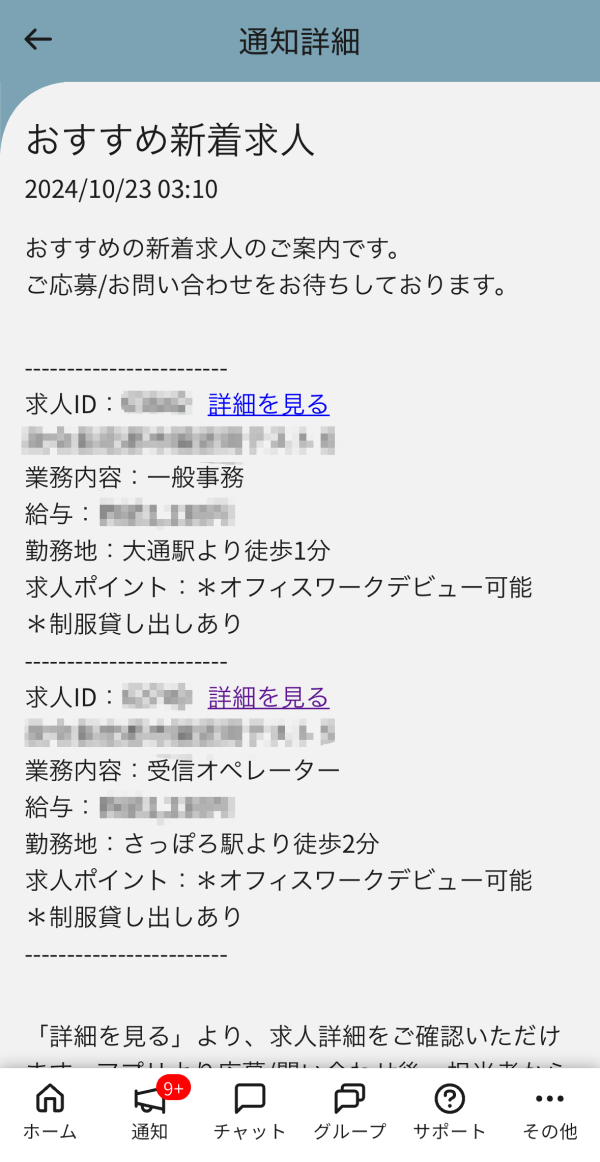Select the グループ tab
Image resolution: width=600 pixels, height=1162 pixels.
click(x=349, y=1111)
